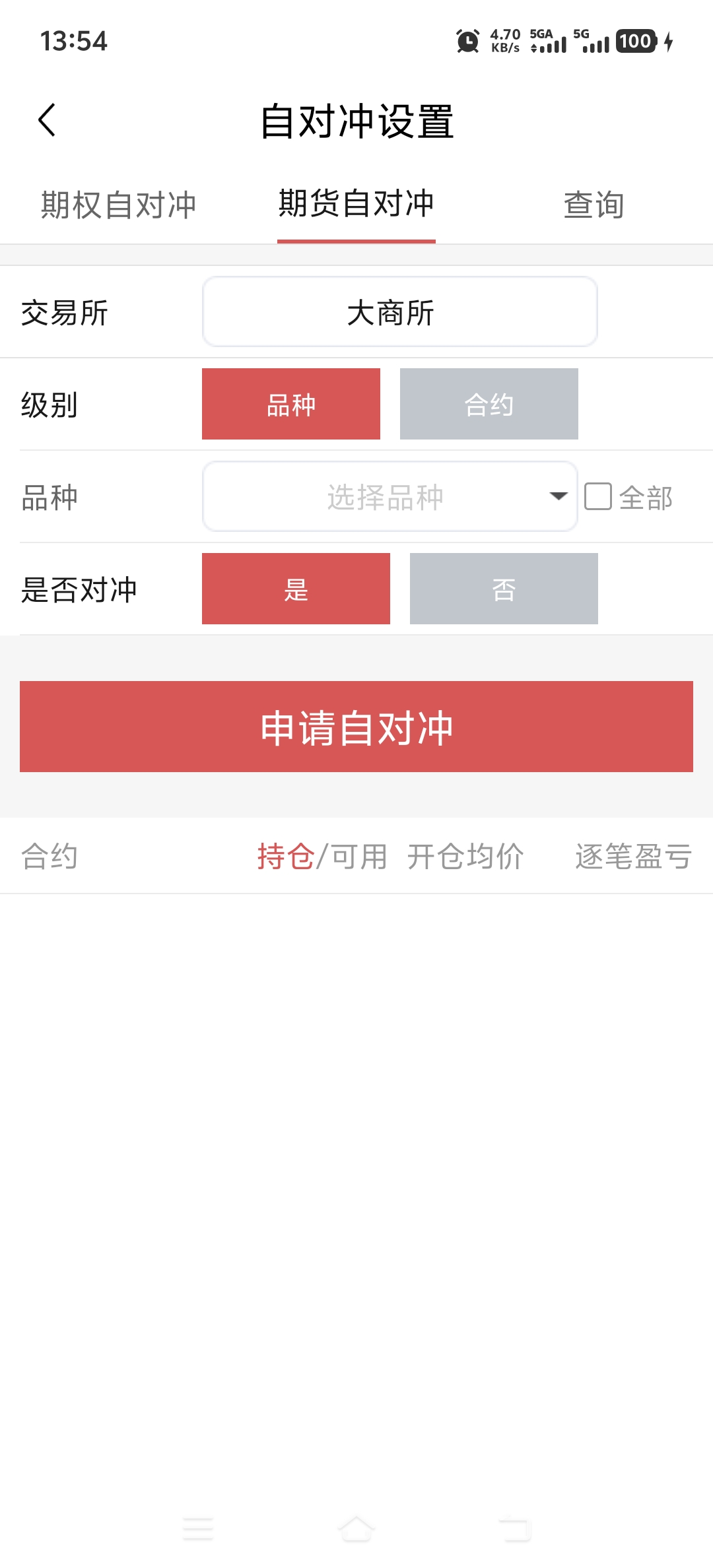Tap the system home button

[356, 1528]
